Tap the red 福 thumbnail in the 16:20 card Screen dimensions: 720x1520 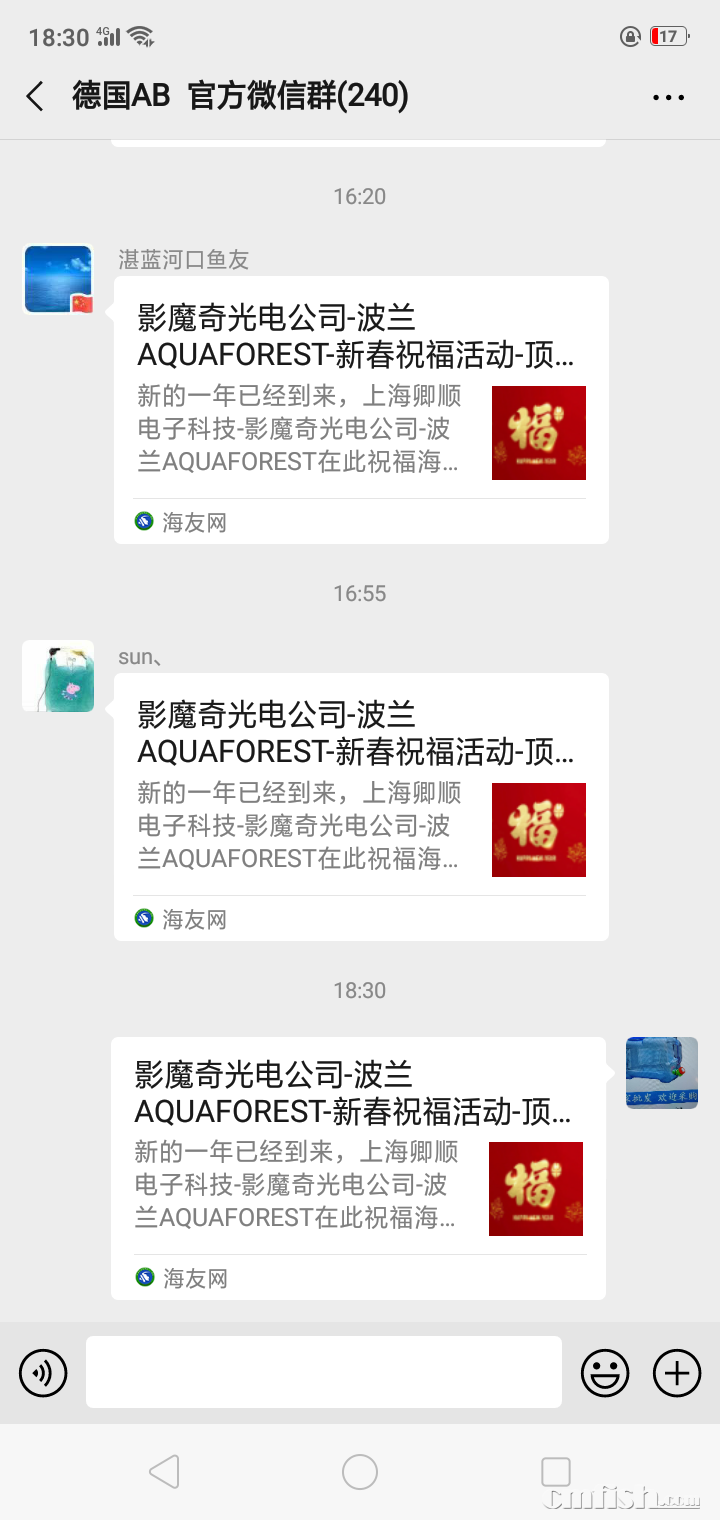[x=538, y=433]
